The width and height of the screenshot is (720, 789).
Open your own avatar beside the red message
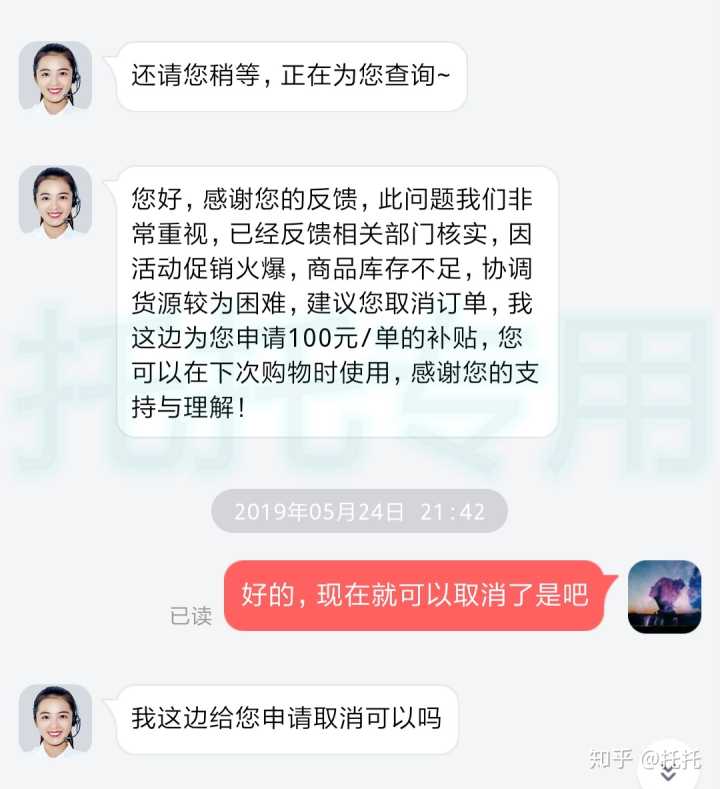click(664, 597)
